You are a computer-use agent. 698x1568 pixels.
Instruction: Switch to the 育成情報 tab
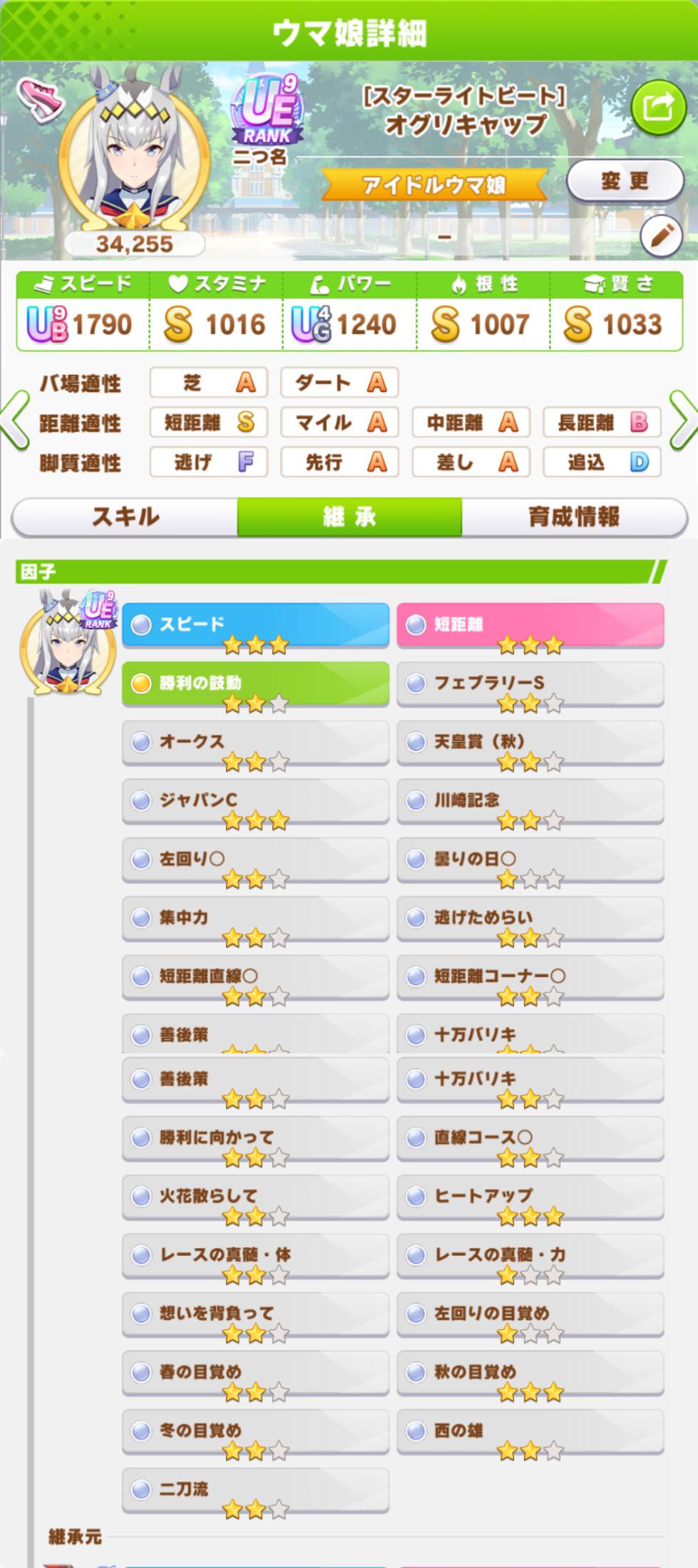coord(574,517)
